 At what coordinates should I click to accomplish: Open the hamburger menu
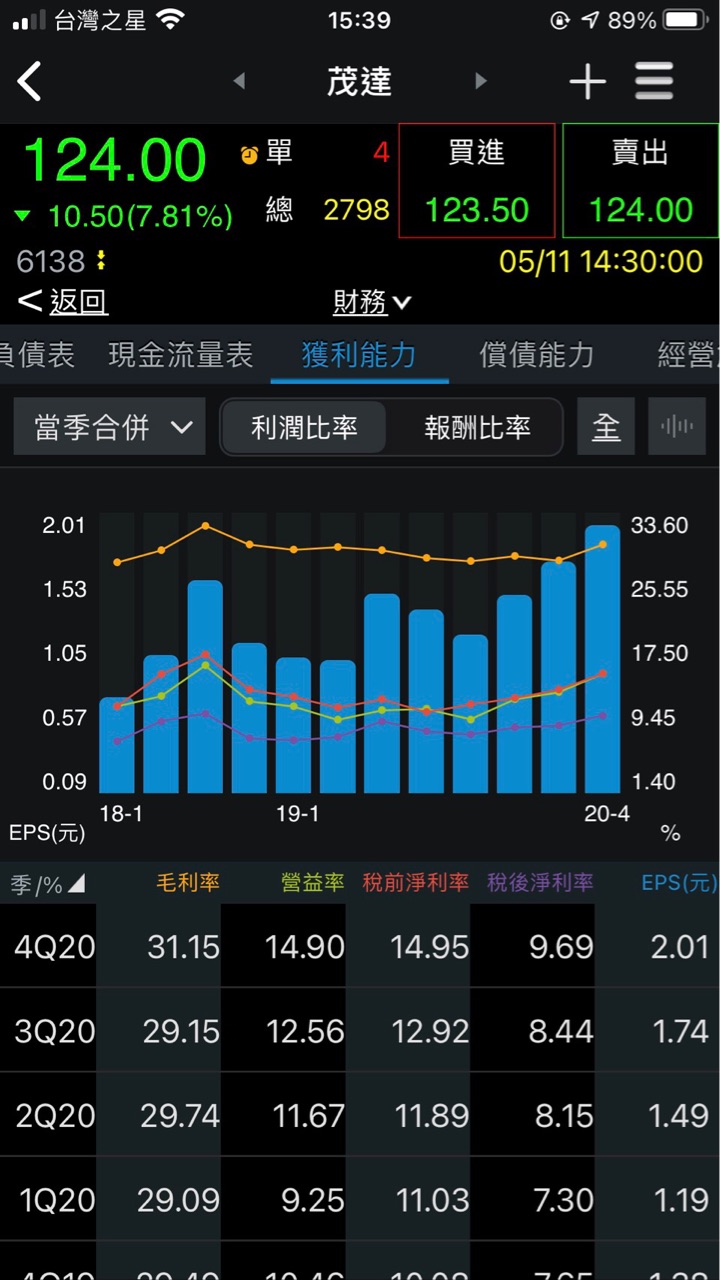[654, 82]
